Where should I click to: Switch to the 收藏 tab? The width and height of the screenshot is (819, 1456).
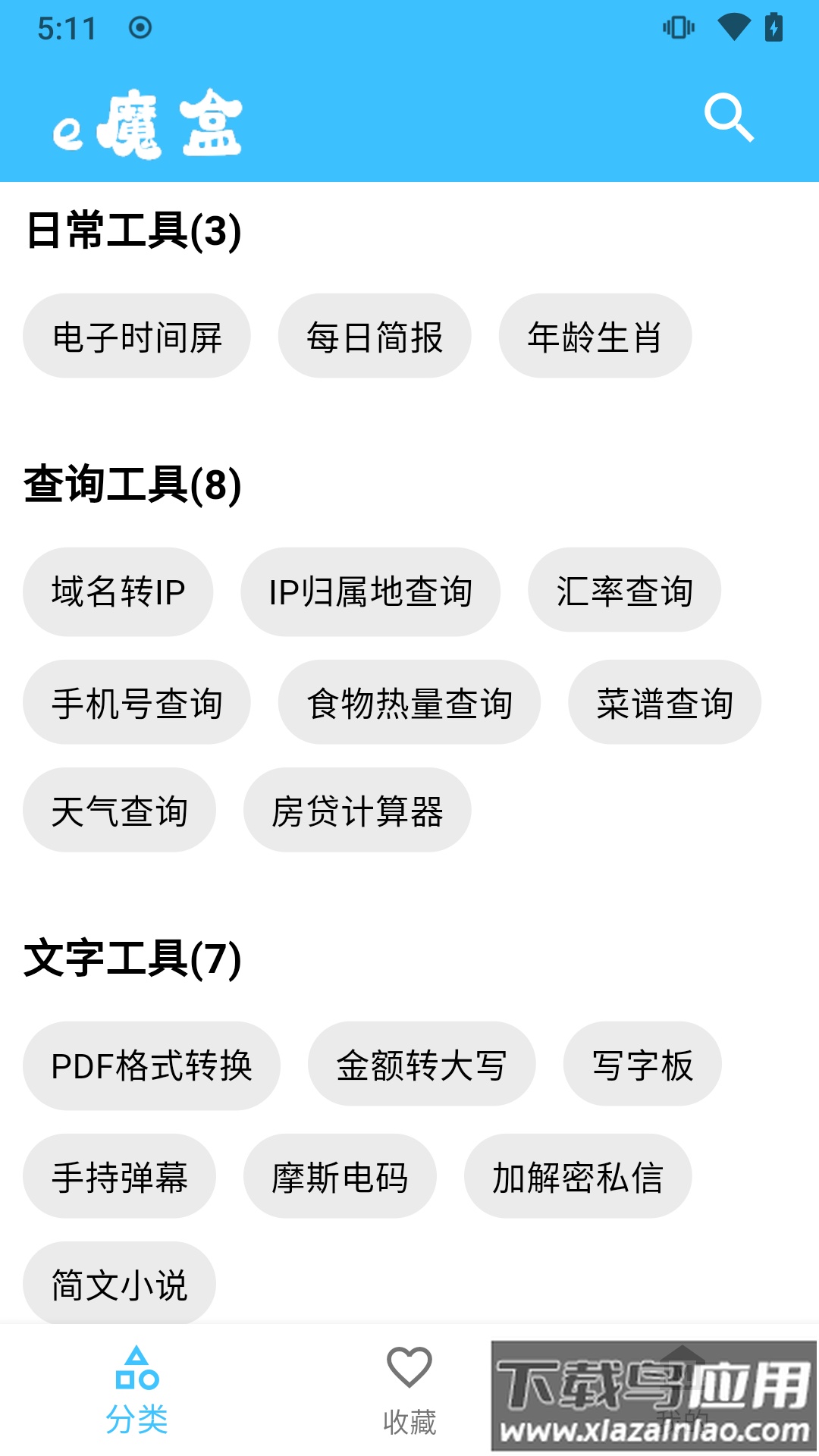(x=409, y=1418)
